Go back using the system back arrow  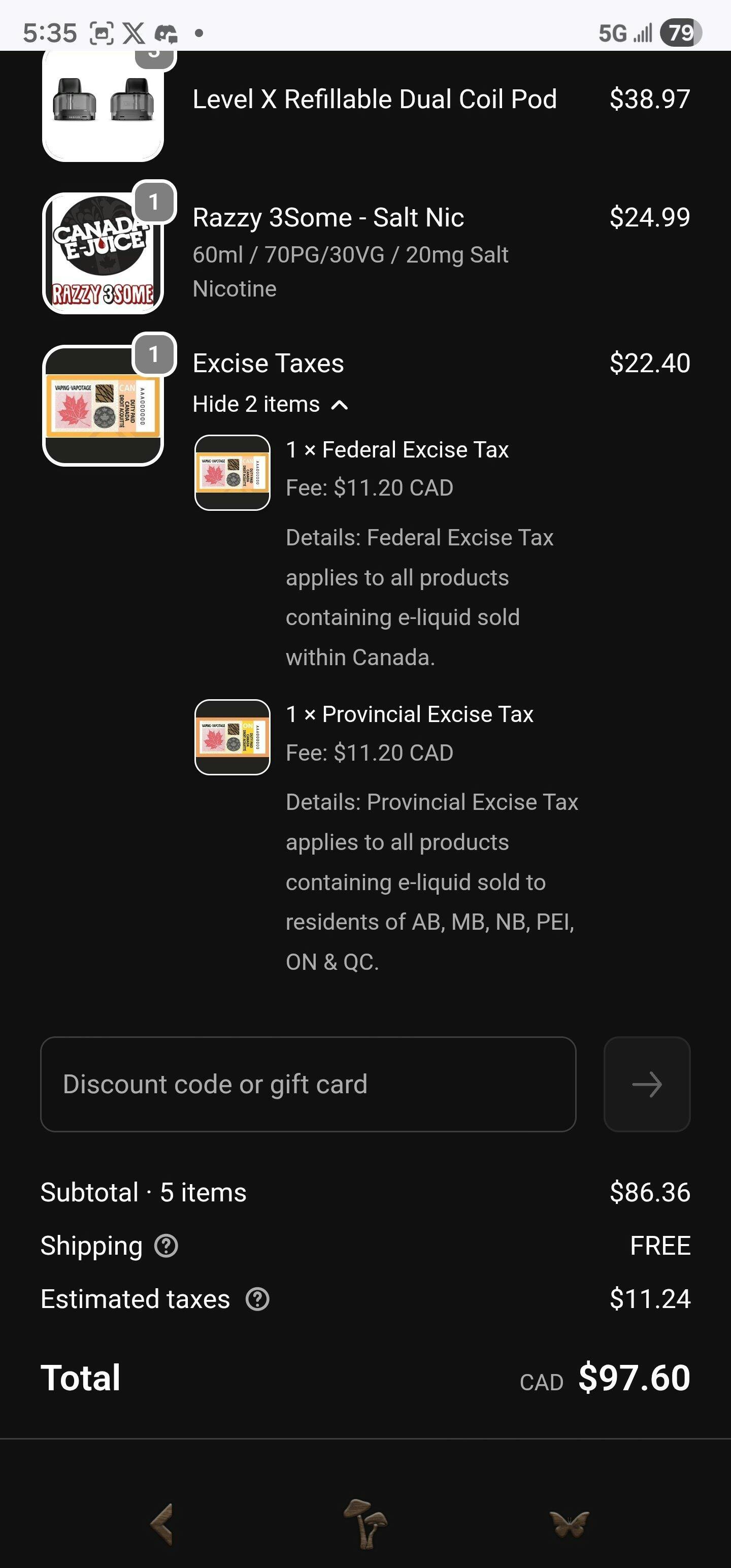point(162,1523)
